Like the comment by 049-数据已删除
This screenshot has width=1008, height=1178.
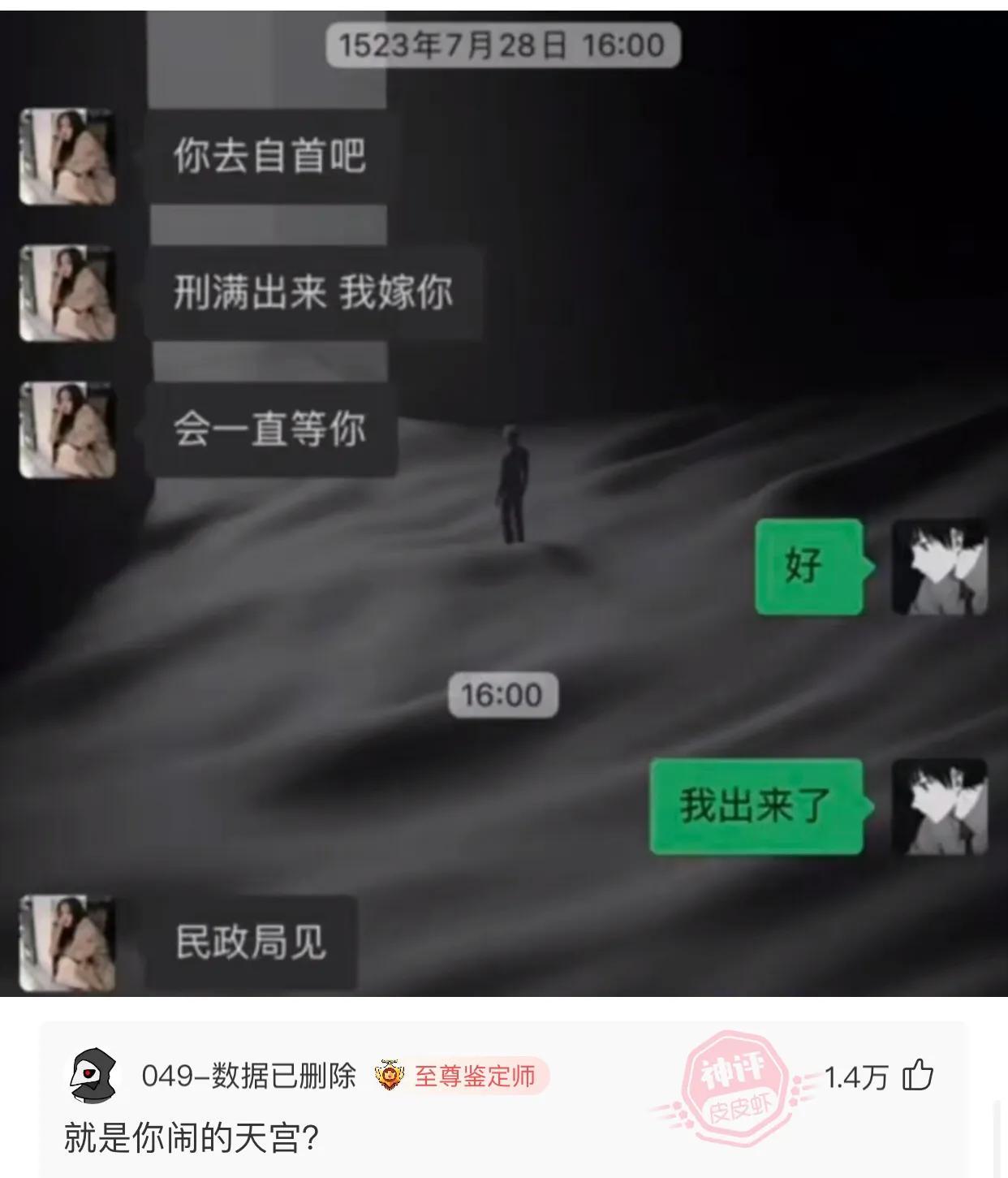[918, 1076]
